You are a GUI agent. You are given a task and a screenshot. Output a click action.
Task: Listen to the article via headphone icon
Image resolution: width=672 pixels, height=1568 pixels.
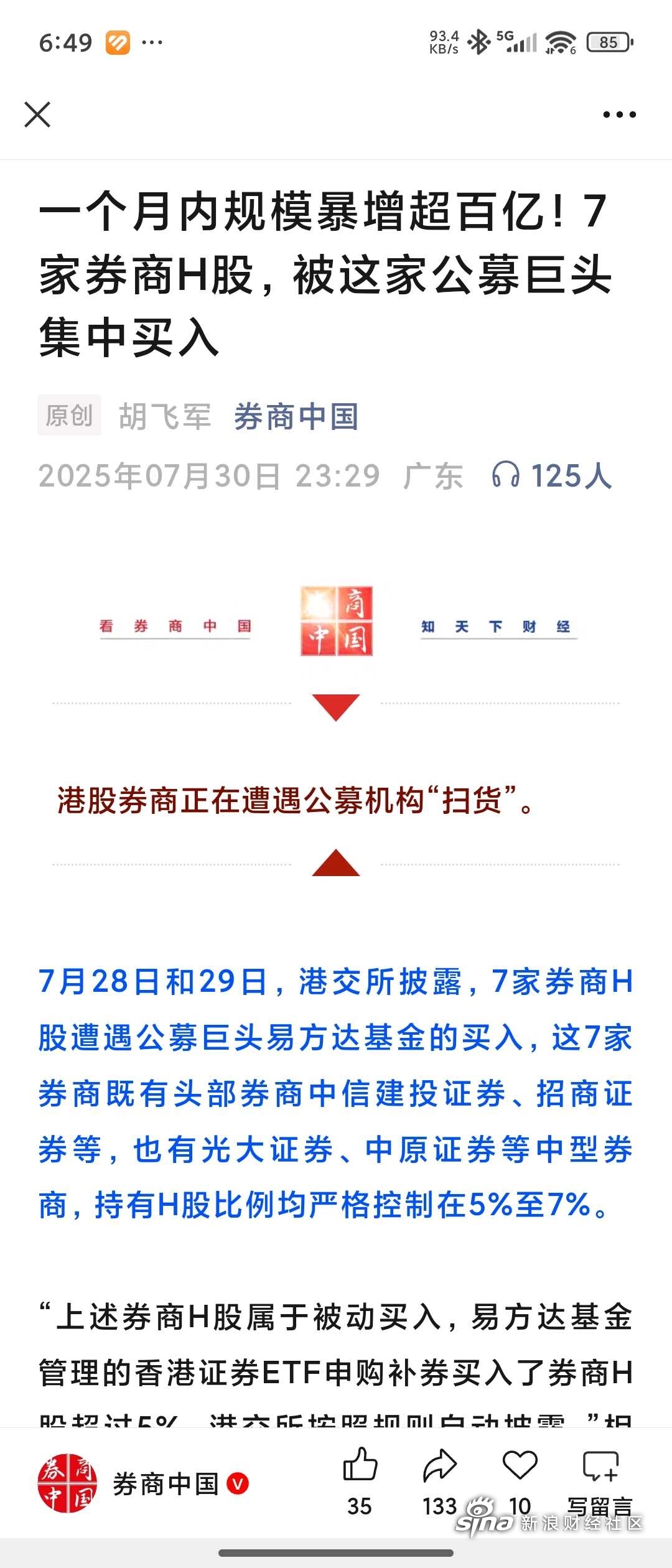(505, 476)
